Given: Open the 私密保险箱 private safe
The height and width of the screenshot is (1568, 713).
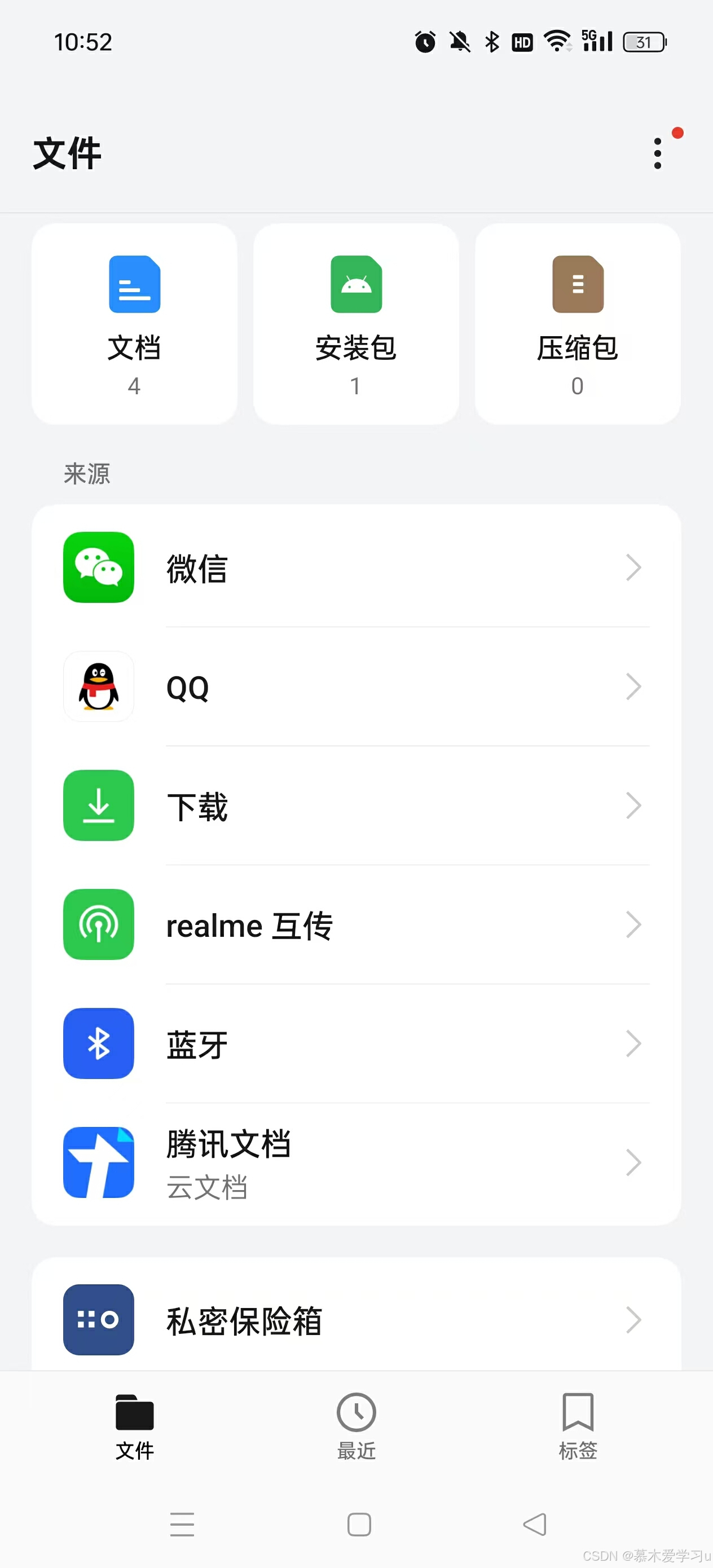Looking at the screenshot, I should (356, 1320).
